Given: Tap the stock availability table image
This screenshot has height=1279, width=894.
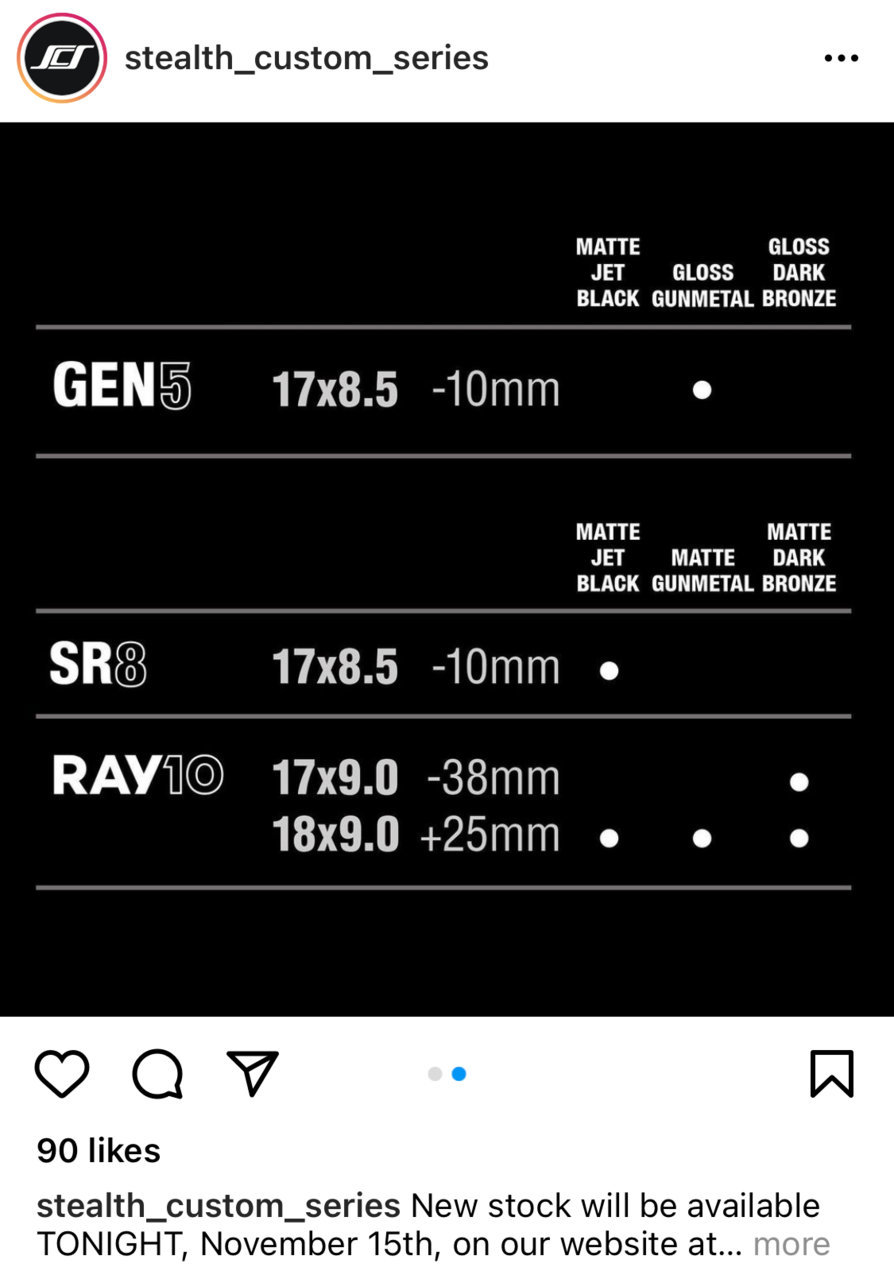Looking at the screenshot, I should pyautogui.click(x=446, y=568).
